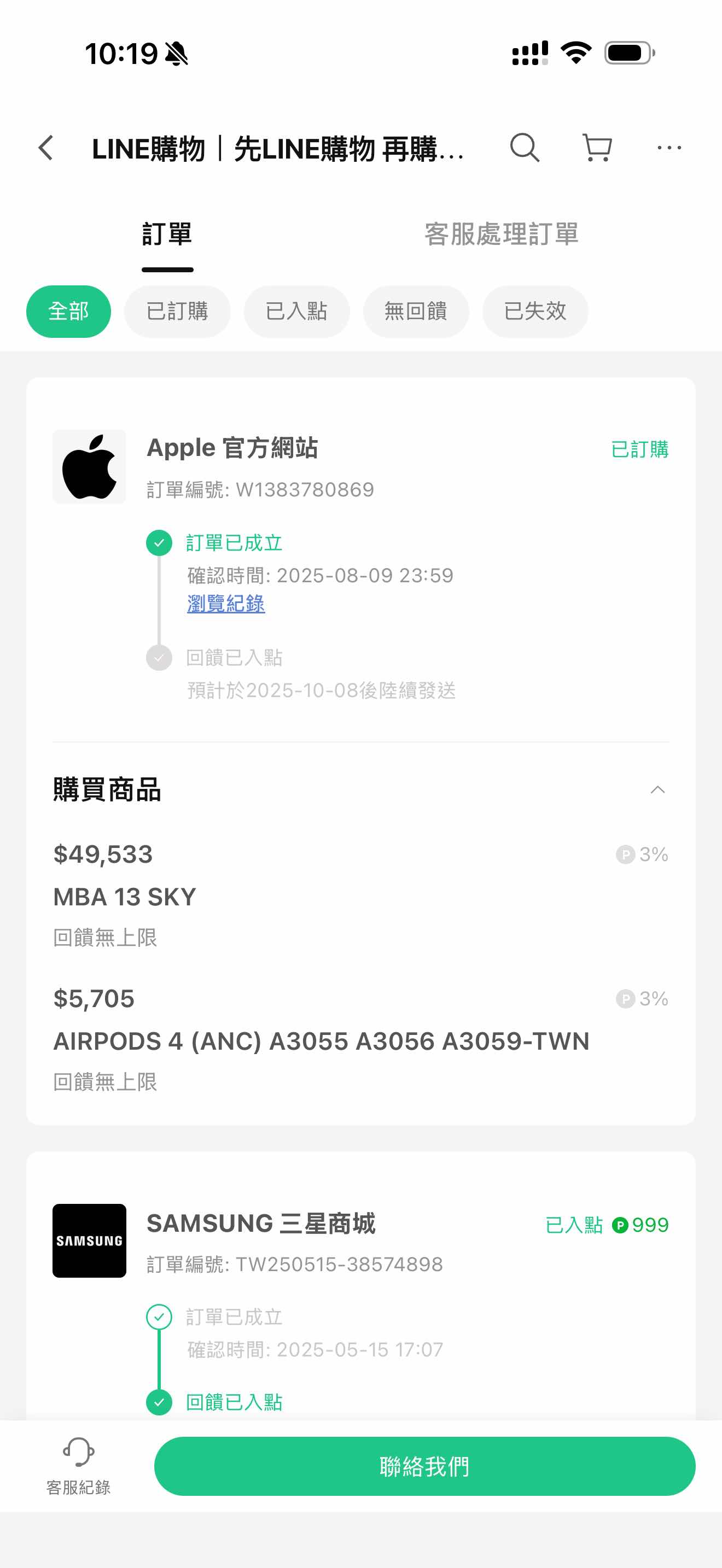Show 已失效 orders
Screen dimensions: 722x1568
pyautogui.click(x=535, y=312)
